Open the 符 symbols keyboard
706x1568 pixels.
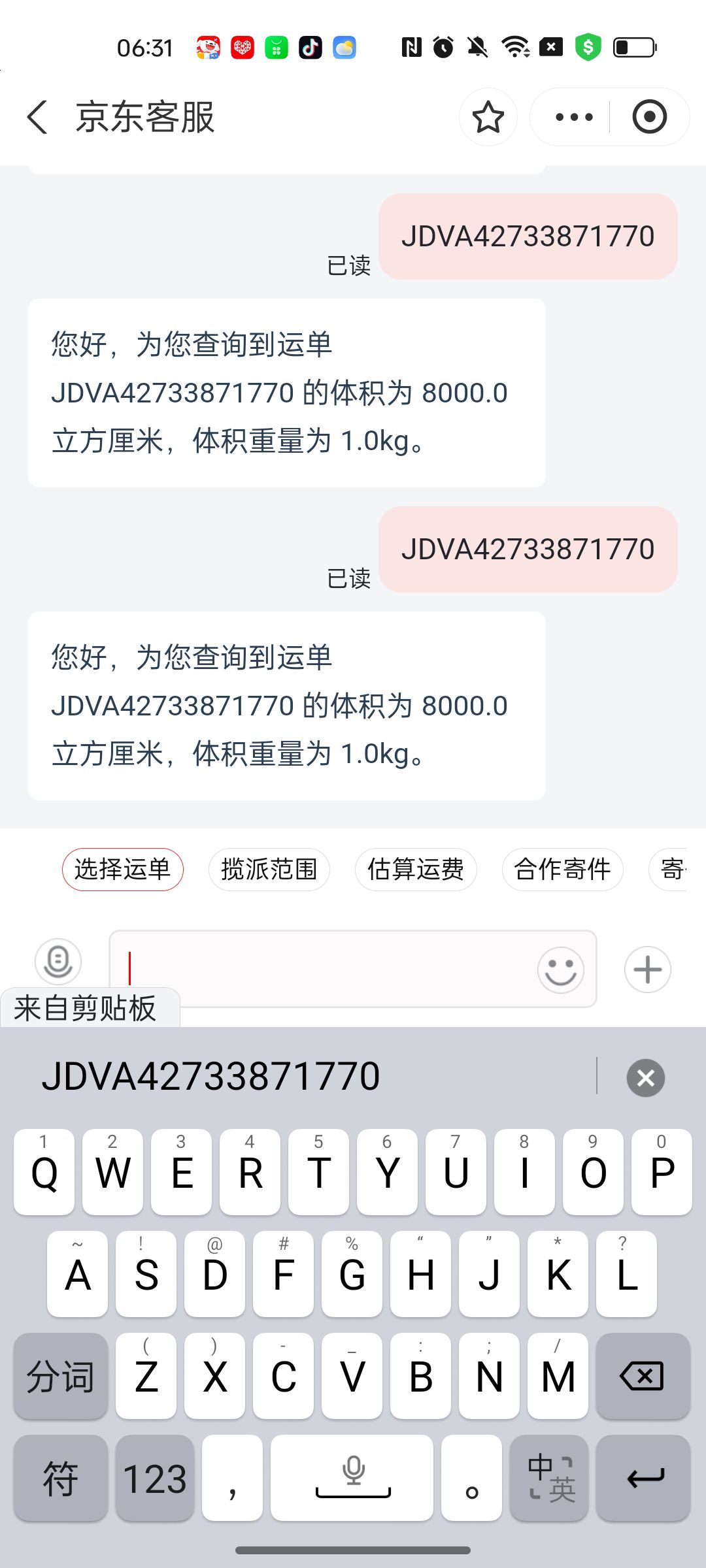(61, 1478)
